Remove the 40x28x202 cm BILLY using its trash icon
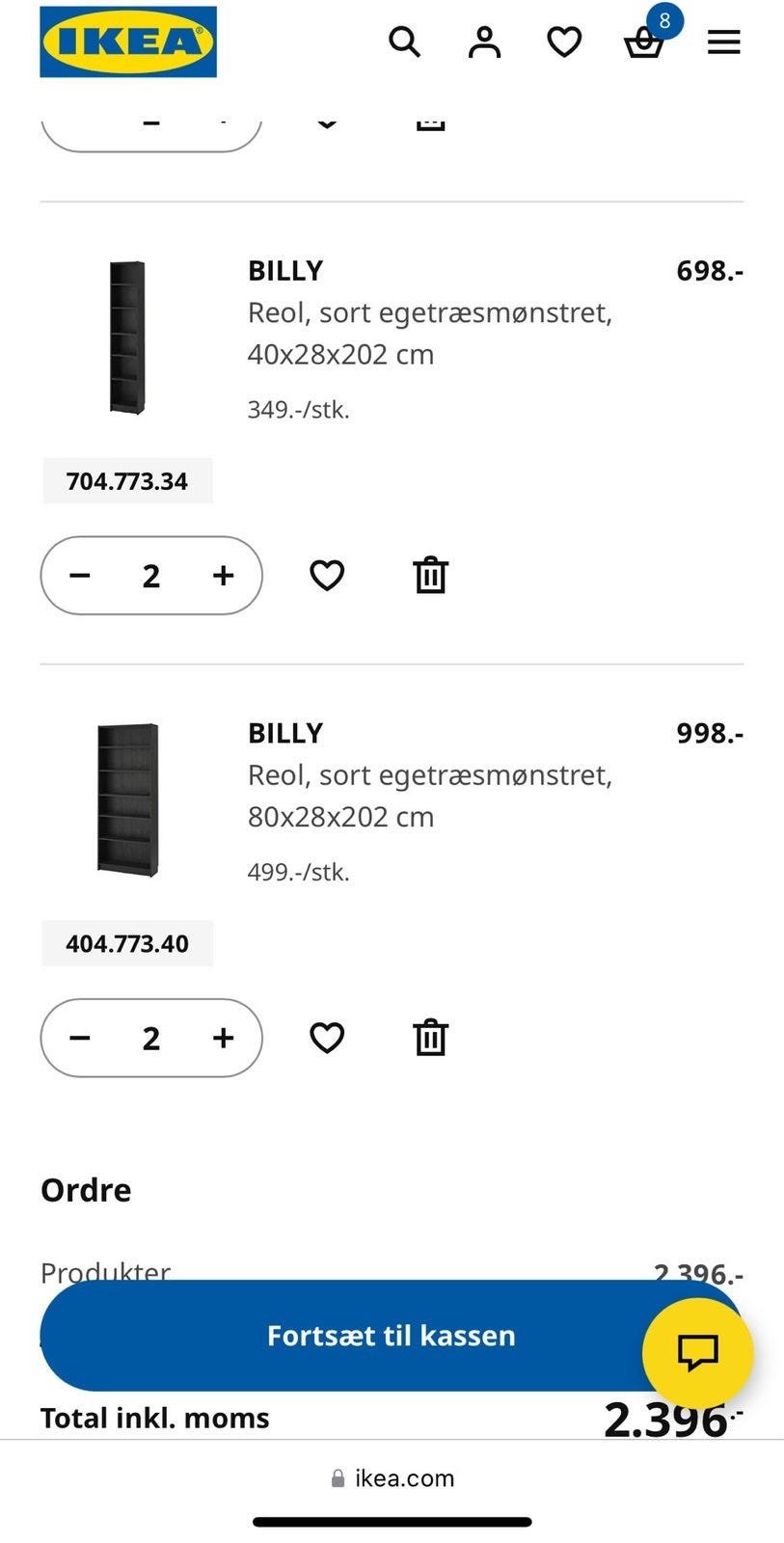 point(430,575)
